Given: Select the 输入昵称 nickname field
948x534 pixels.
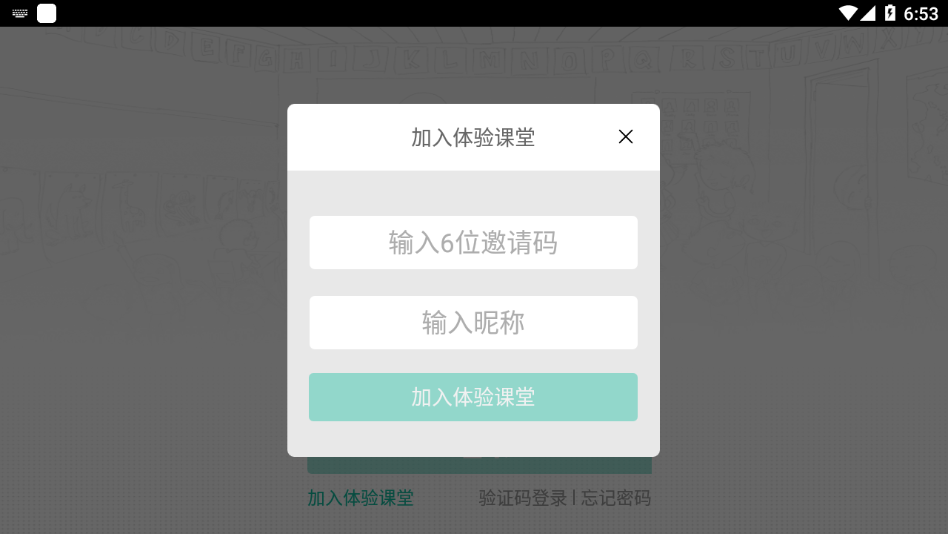Looking at the screenshot, I should [473, 323].
